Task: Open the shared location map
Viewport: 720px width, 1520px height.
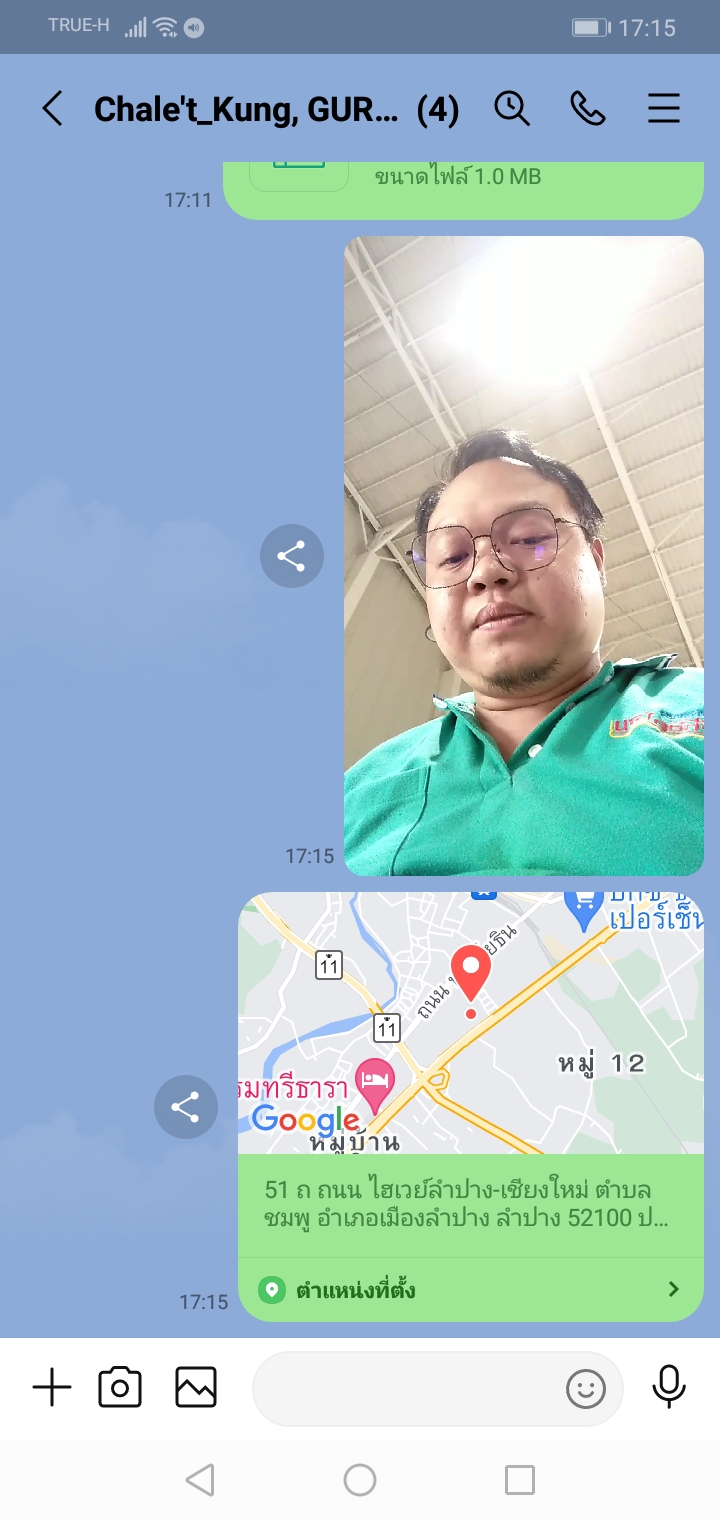Action: click(470, 1022)
